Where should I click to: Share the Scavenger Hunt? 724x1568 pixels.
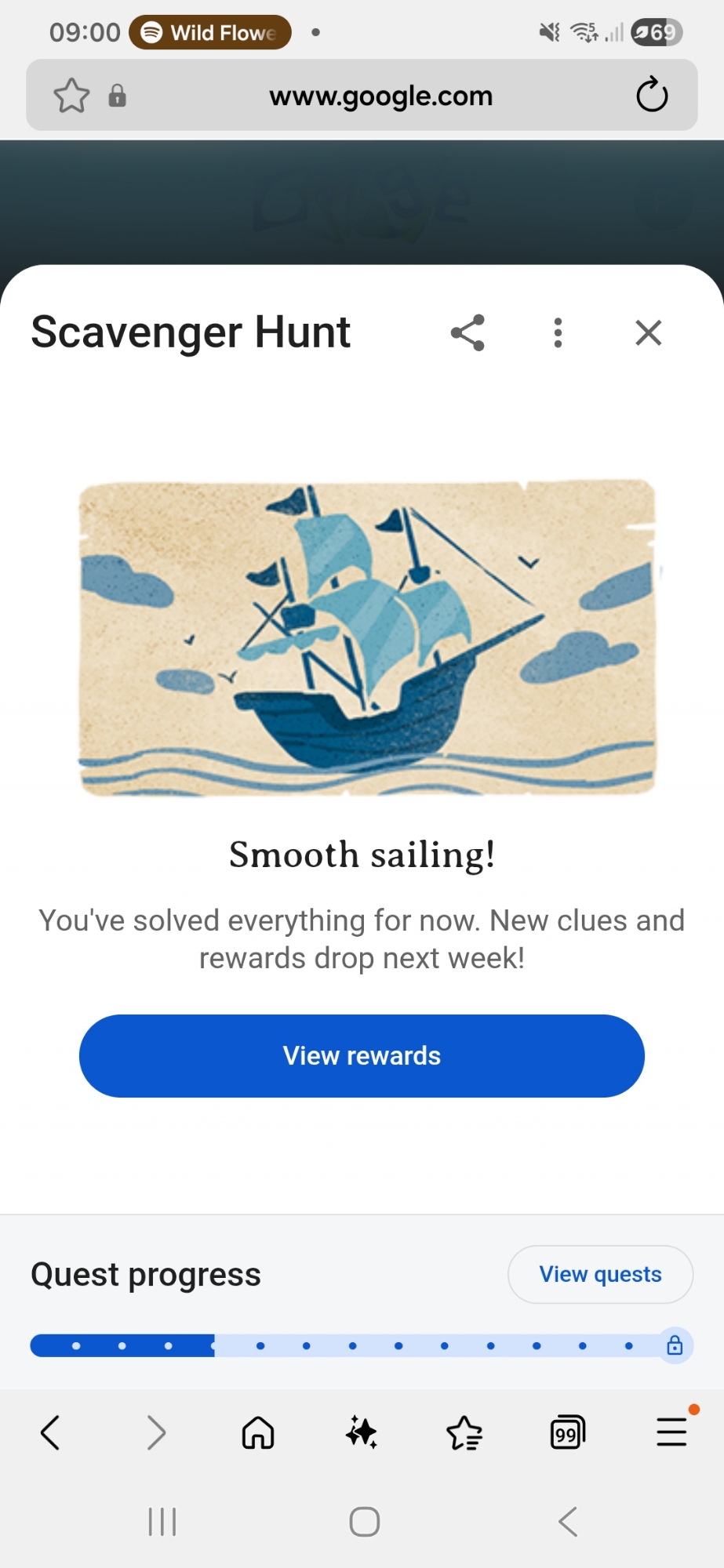click(468, 333)
